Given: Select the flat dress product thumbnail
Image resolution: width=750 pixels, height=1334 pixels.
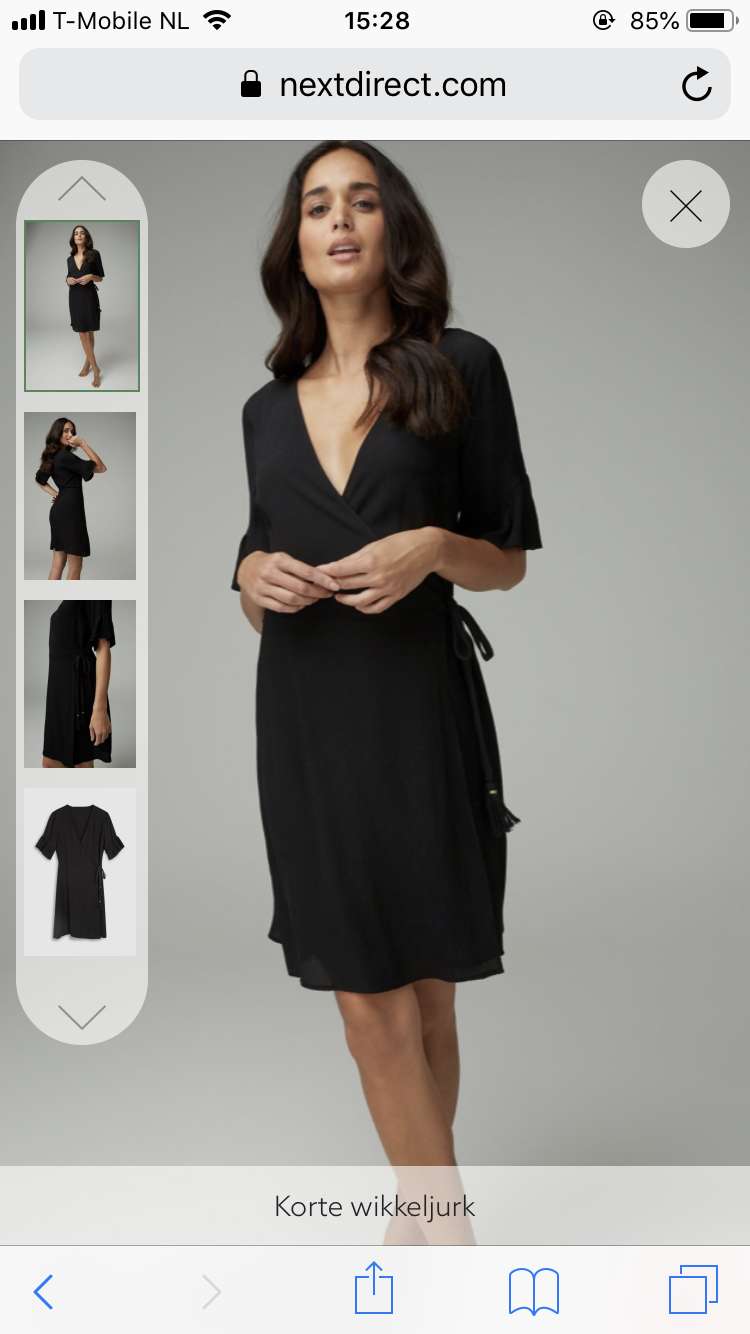Looking at the screenshot, I should point(80,872).
